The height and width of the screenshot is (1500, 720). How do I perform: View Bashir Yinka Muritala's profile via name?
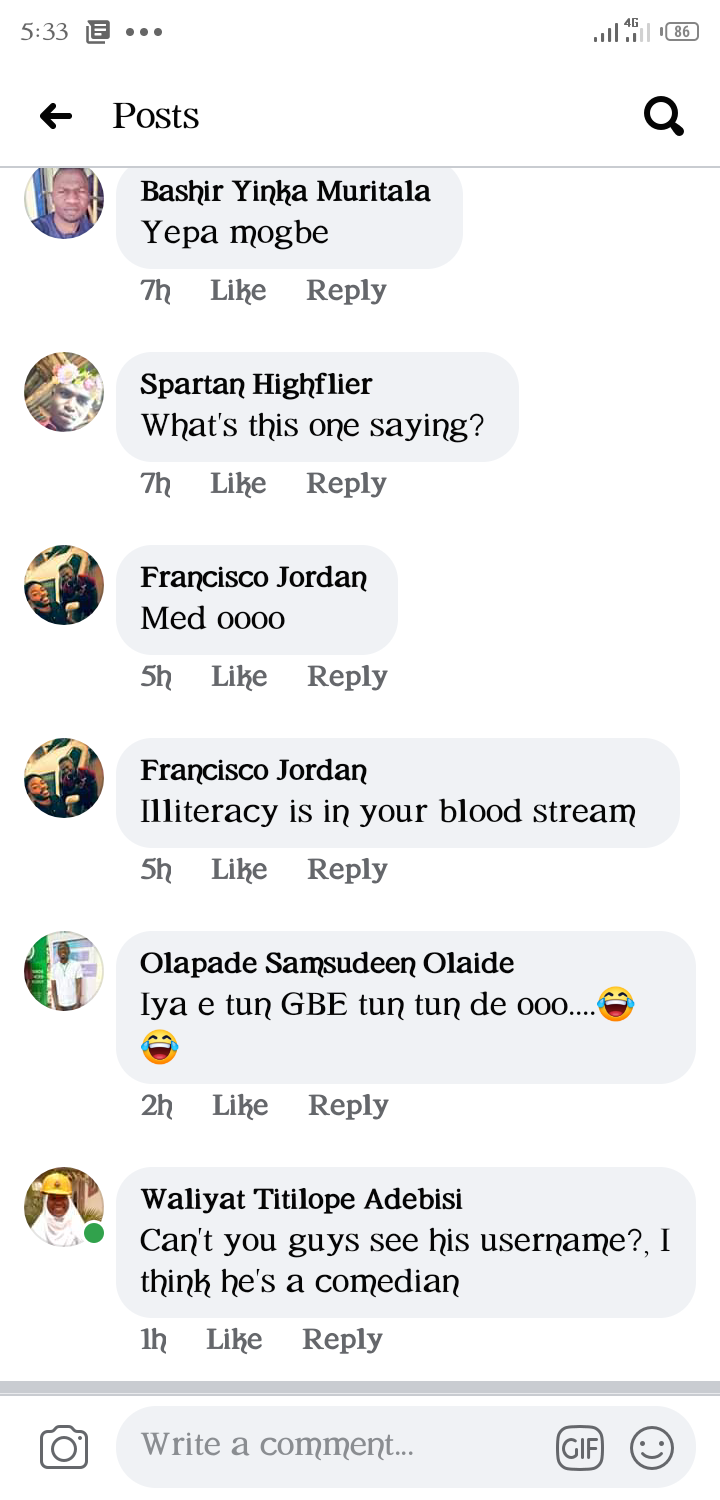[x=285, y=191]
